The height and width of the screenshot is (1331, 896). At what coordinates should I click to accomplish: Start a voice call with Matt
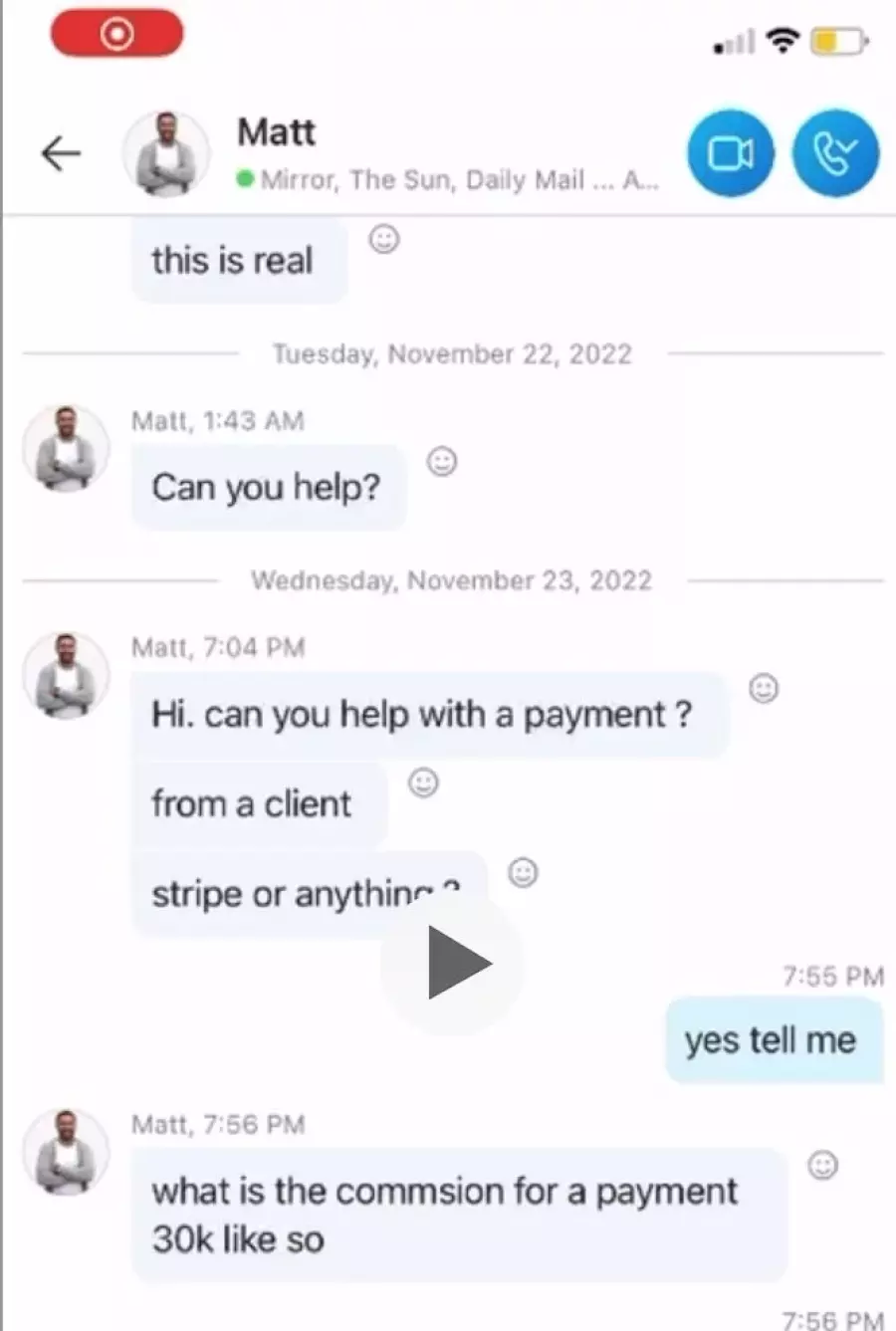tap(835, 153)
